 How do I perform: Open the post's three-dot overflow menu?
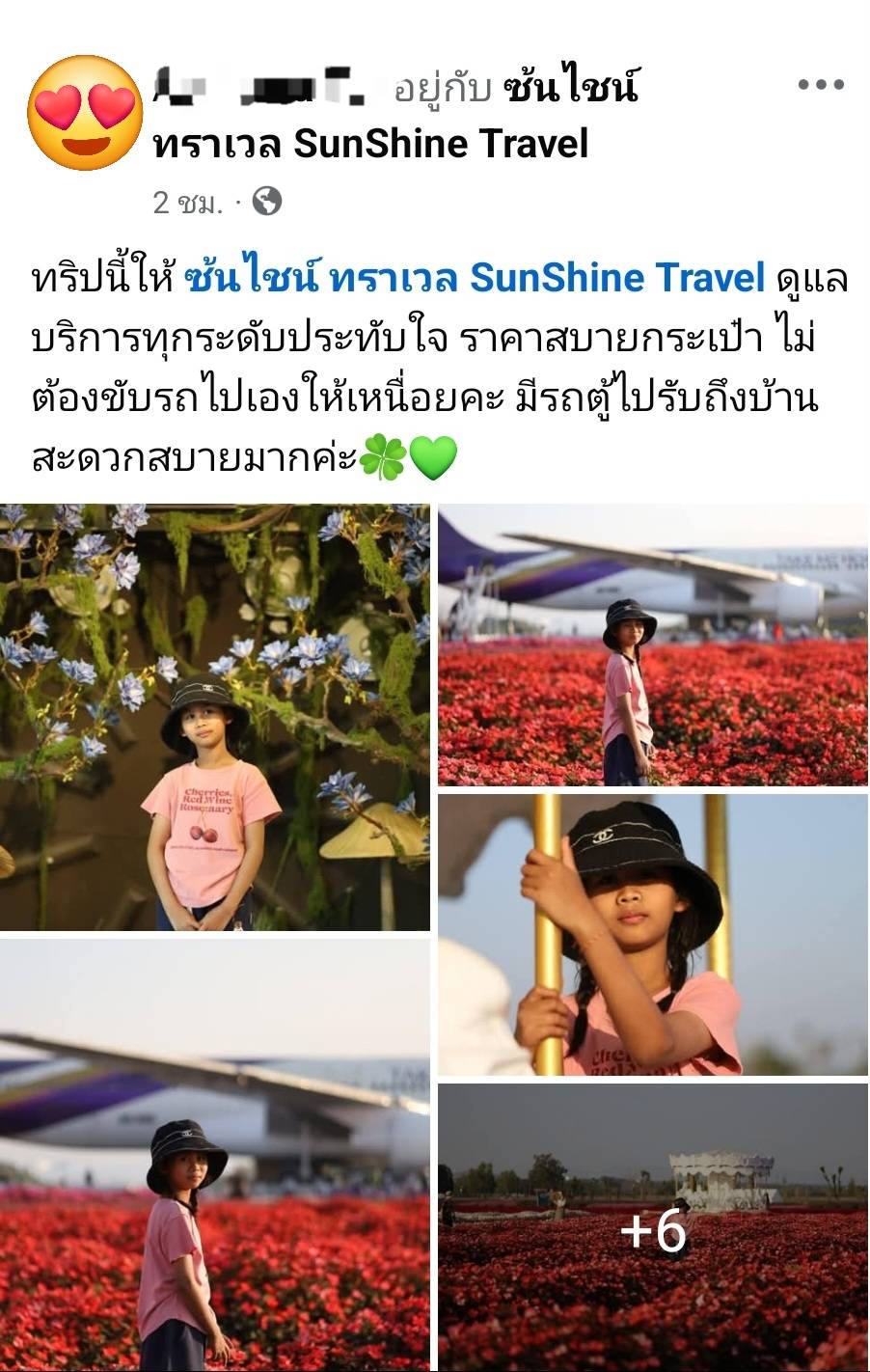821,85
